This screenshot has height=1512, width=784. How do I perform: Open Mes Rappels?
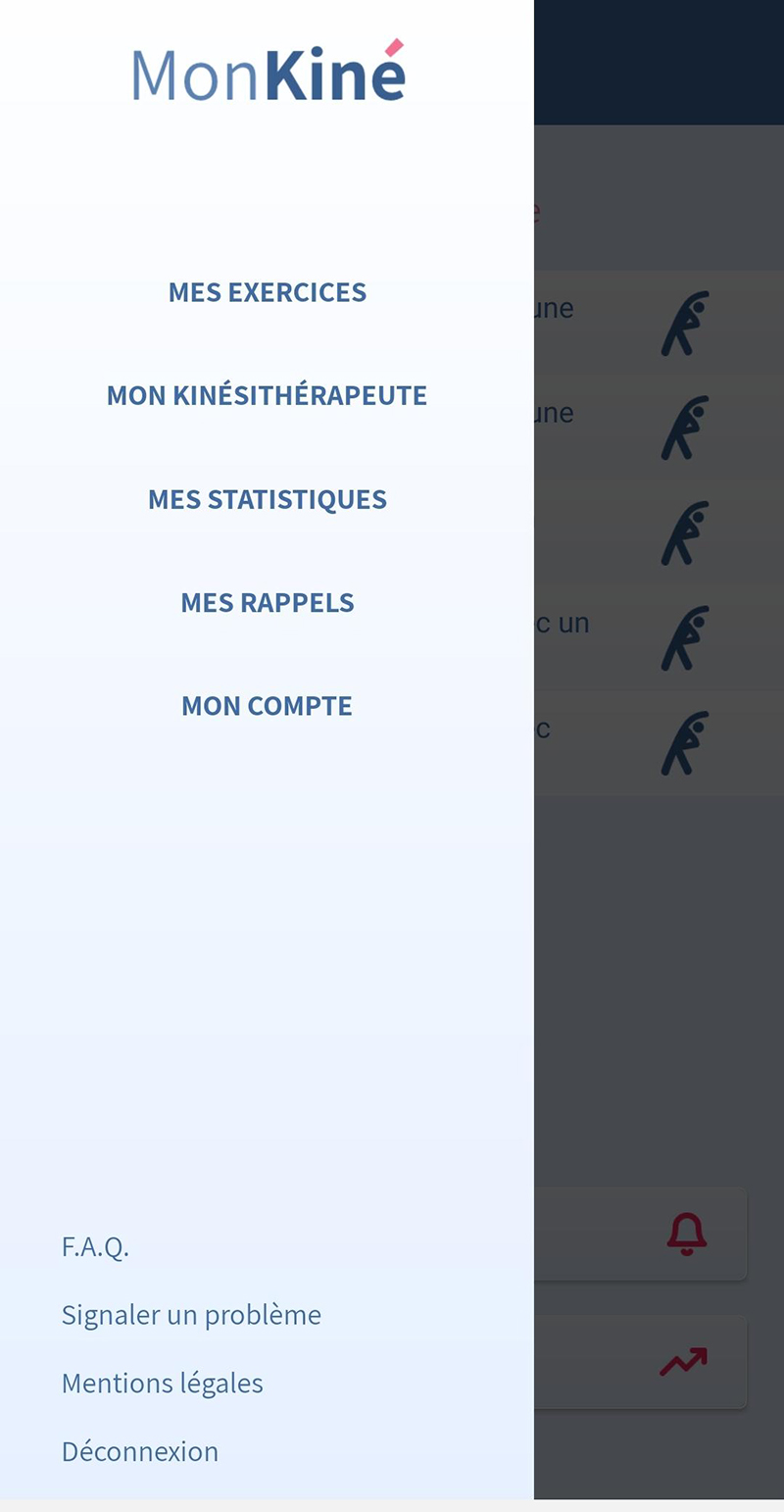[x=267, y=602]
